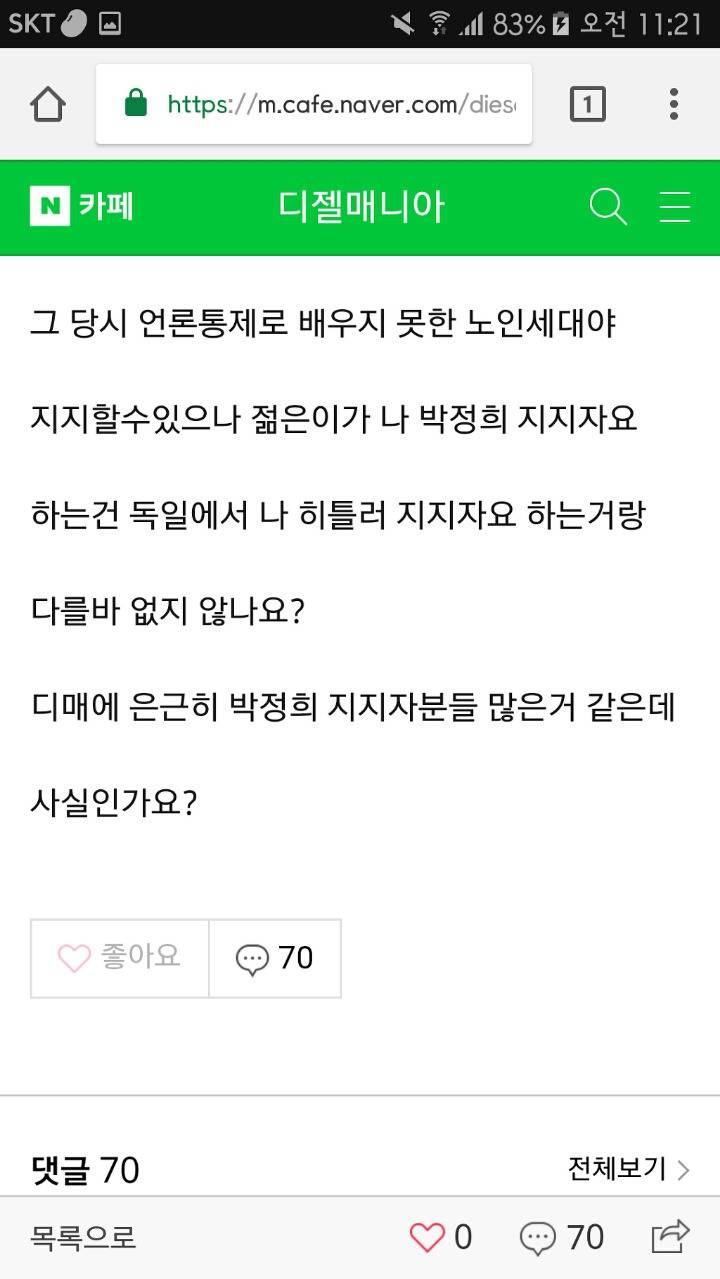Tap the heart icon in bottom bar
The width and height of the screenshot is (720, 1279).
(427, 1236)
